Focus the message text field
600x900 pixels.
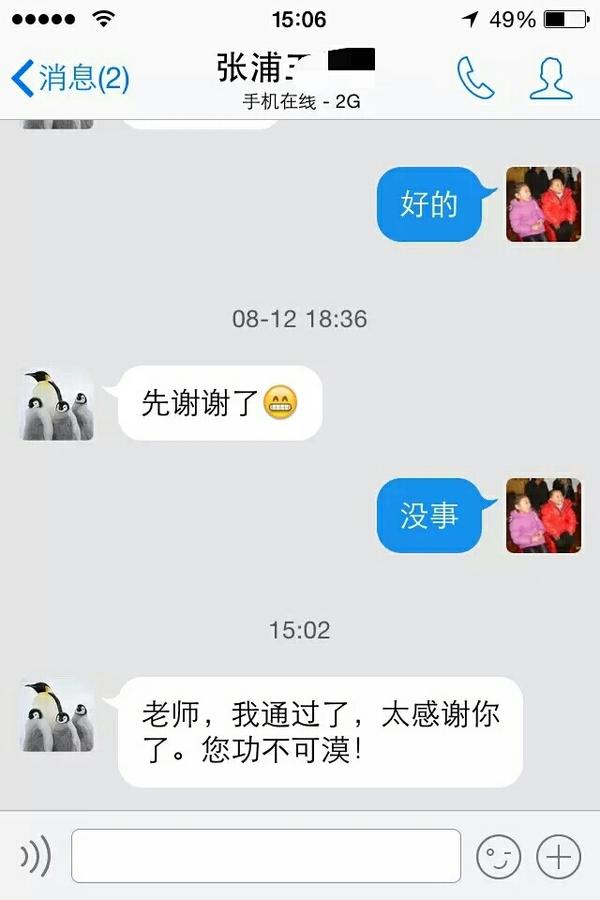266,856
